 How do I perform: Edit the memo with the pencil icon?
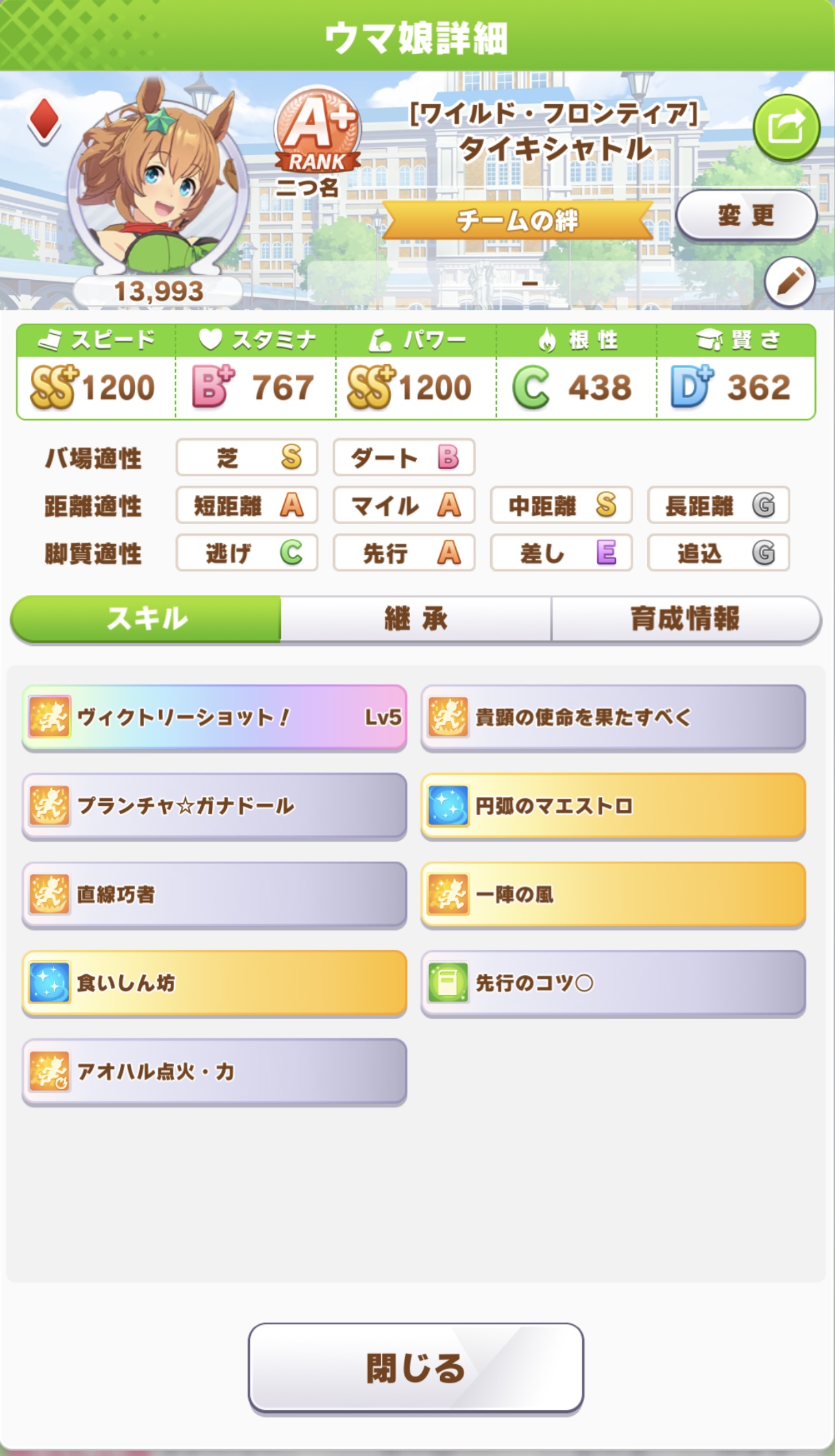[x=789, y=282]
